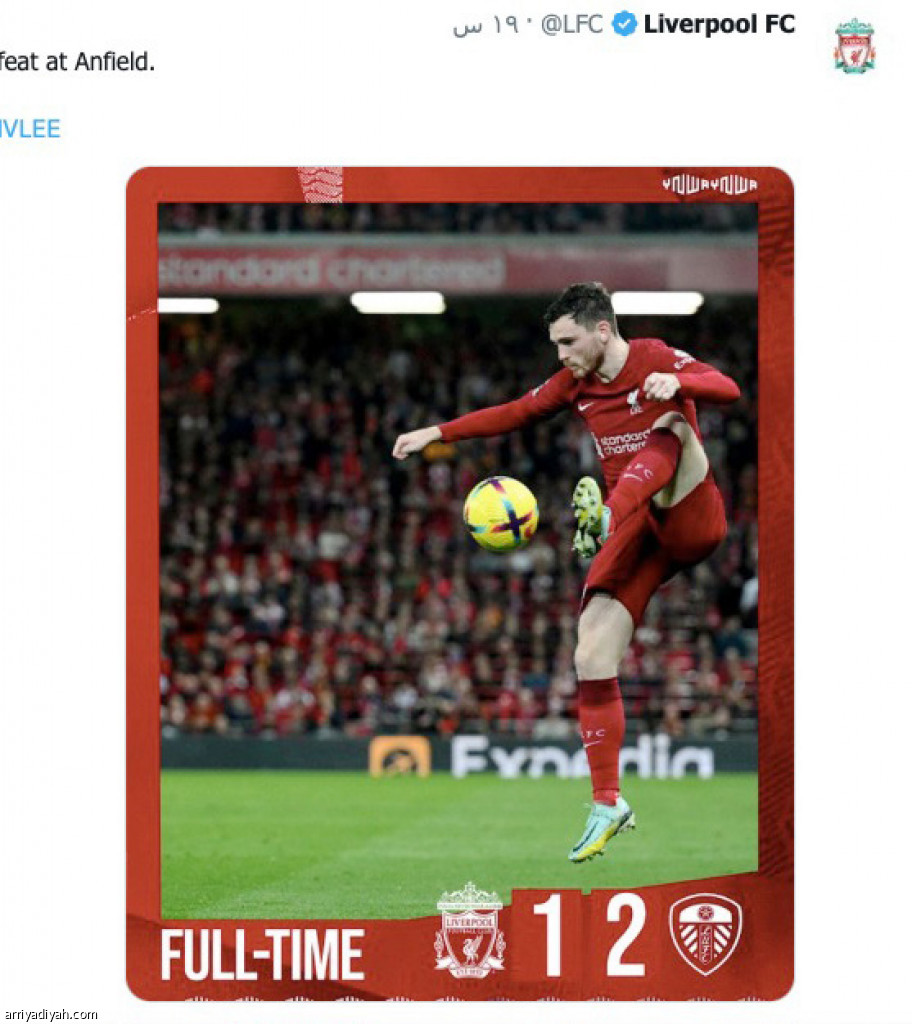This screenshot has height=1024, width=912.
Task: Tap the Liverpool FC account name
Action: coord(719,25)
